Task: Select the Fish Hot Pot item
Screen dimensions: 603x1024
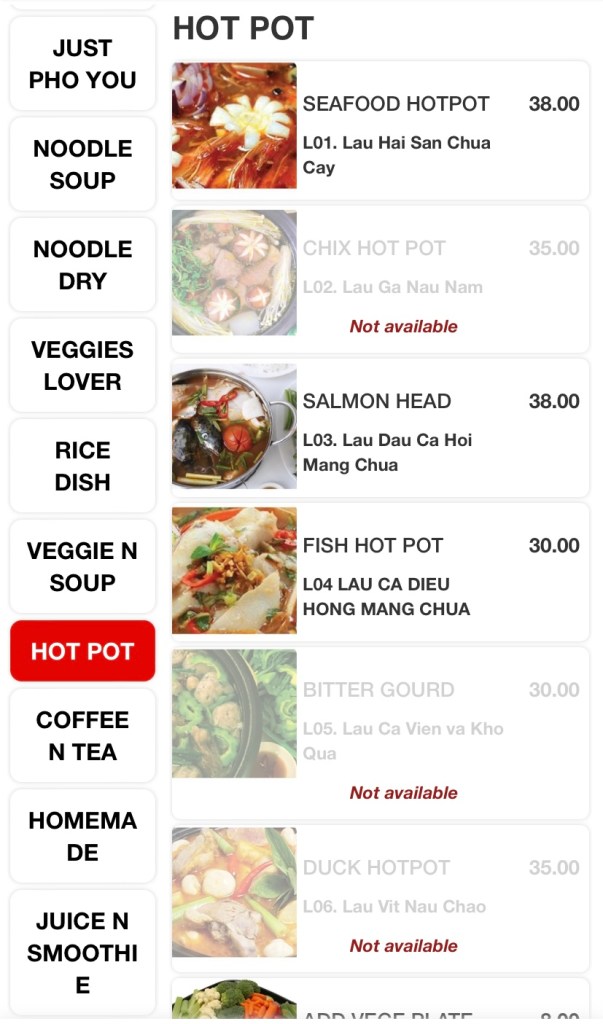Action: [380, 572]
